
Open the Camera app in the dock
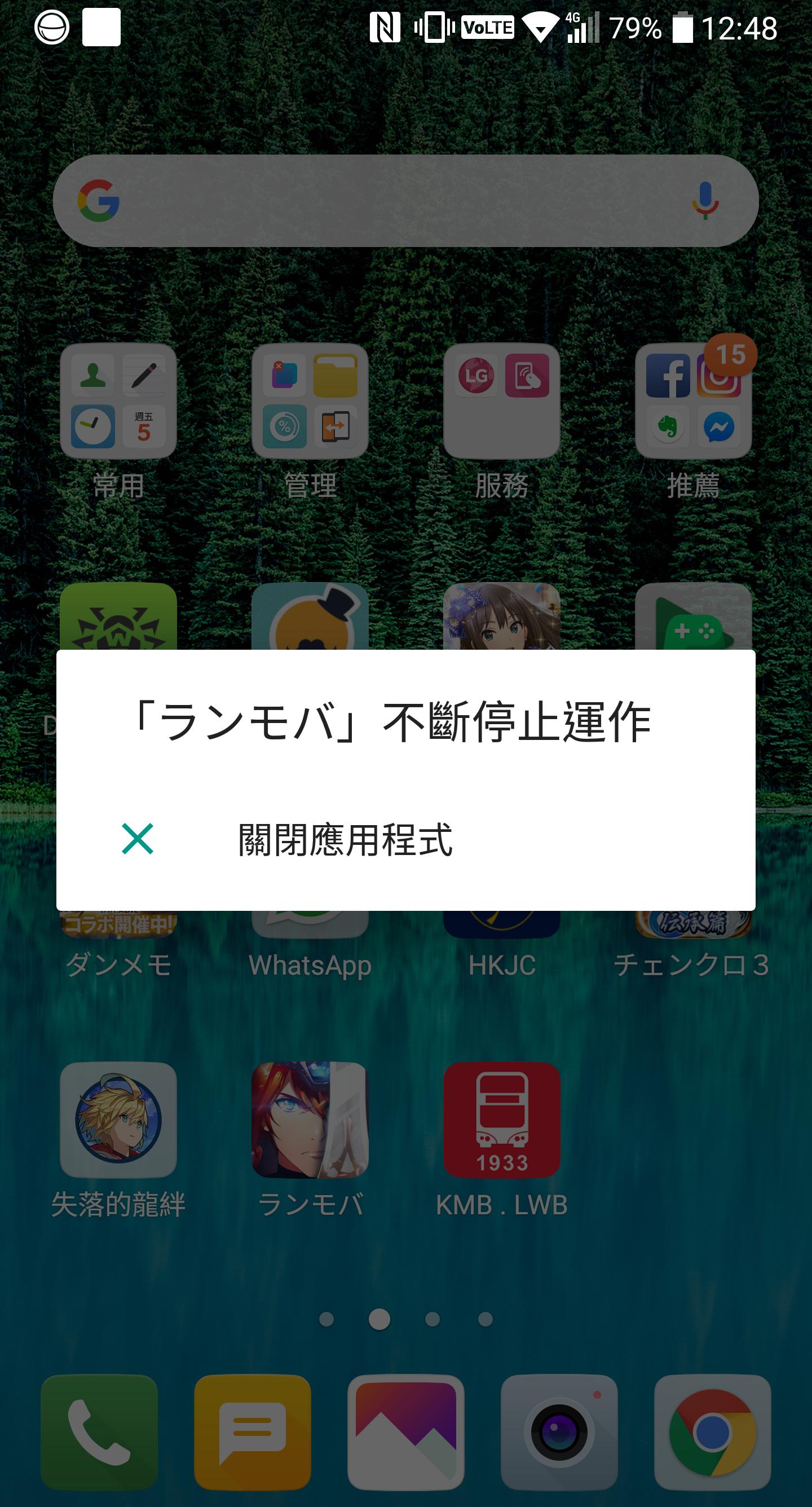coord(559,1432)
